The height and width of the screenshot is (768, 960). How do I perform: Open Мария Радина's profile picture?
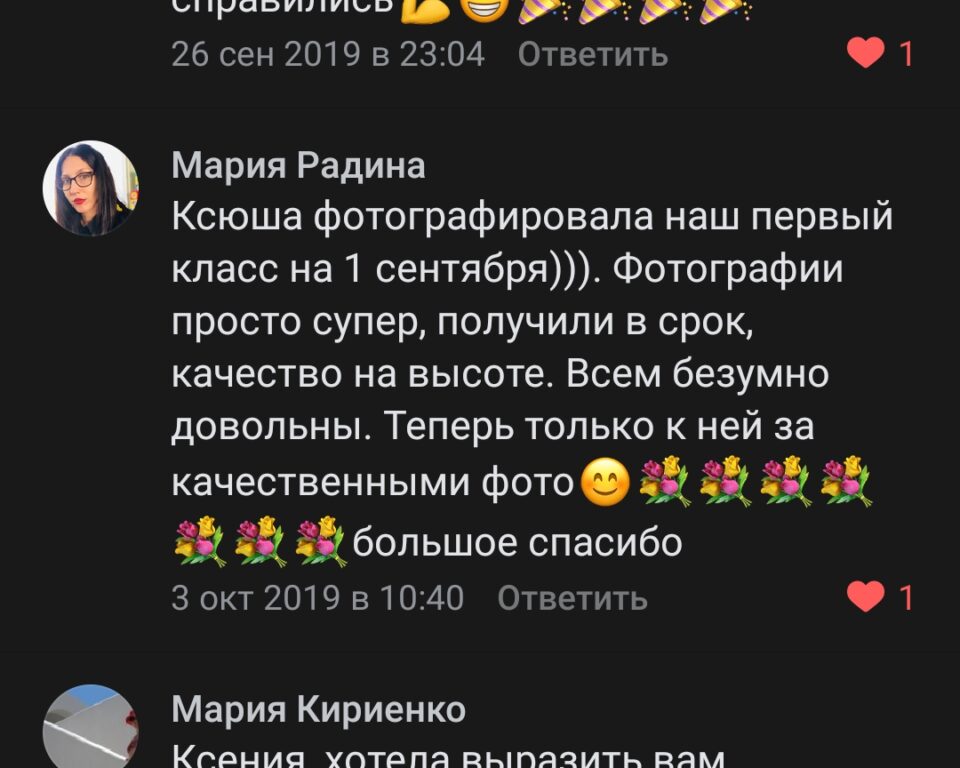[90, 188]
